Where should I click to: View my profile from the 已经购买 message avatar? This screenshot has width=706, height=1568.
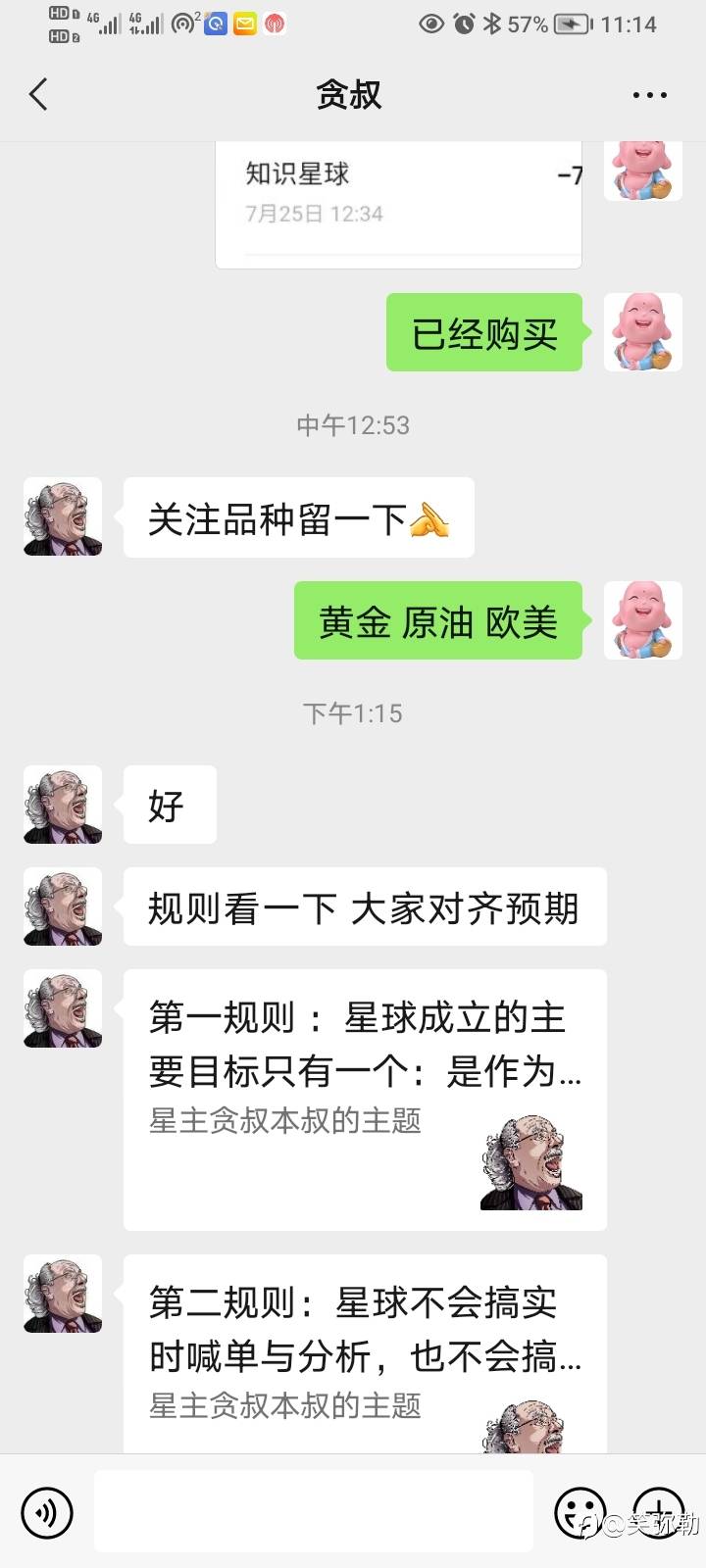point(642,331)
